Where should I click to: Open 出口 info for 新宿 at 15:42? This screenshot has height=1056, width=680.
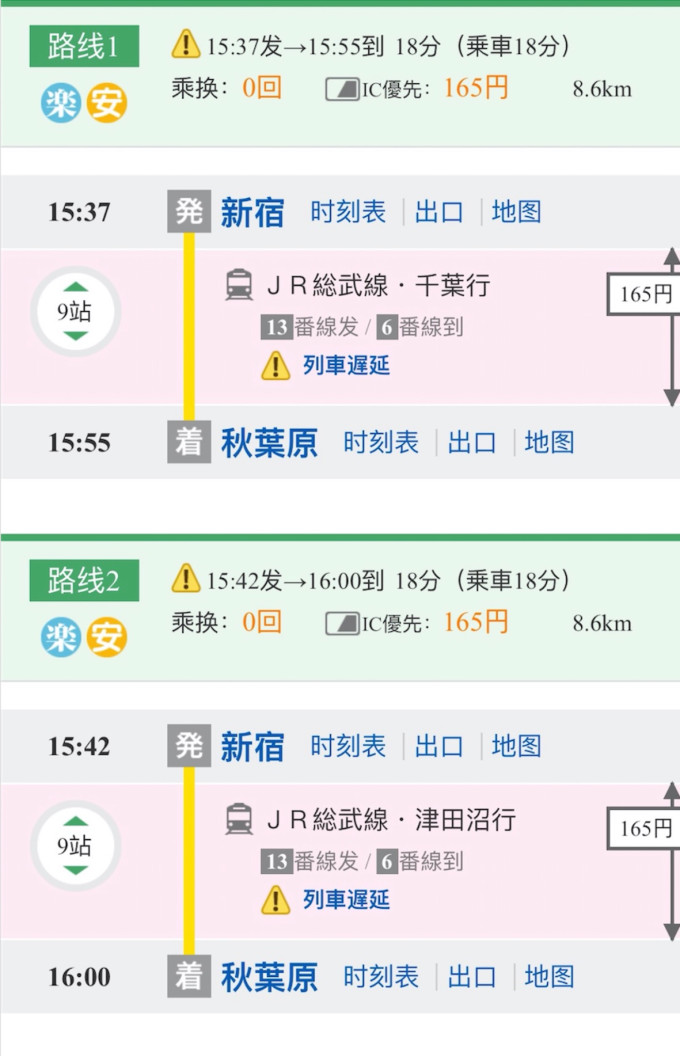pyautogui.click(x=440, y=746)
